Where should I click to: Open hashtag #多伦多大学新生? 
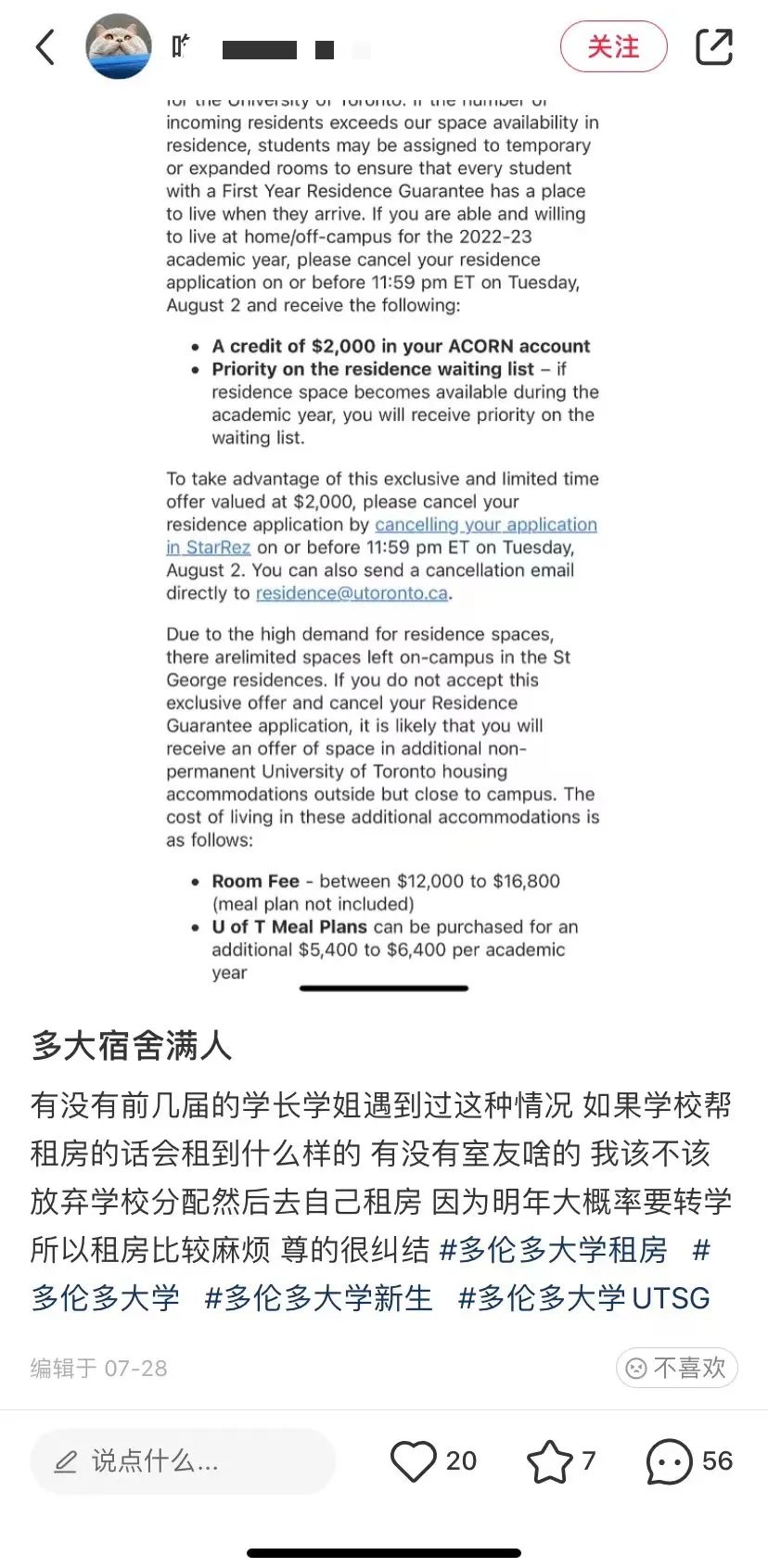(318, 1297)
